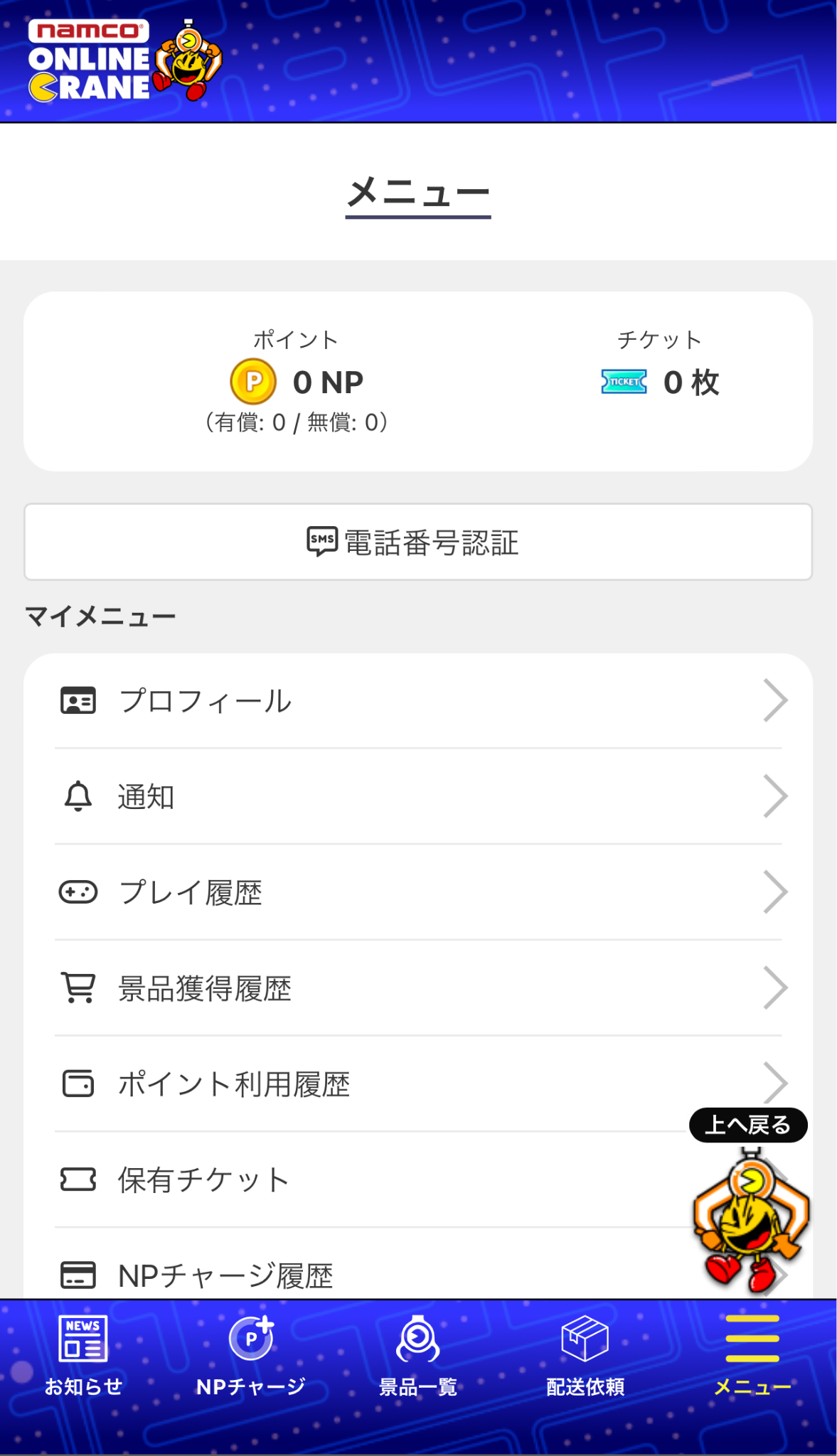Tap the namco Online Crane logo

pyautogui.click(x=125, y=61)
